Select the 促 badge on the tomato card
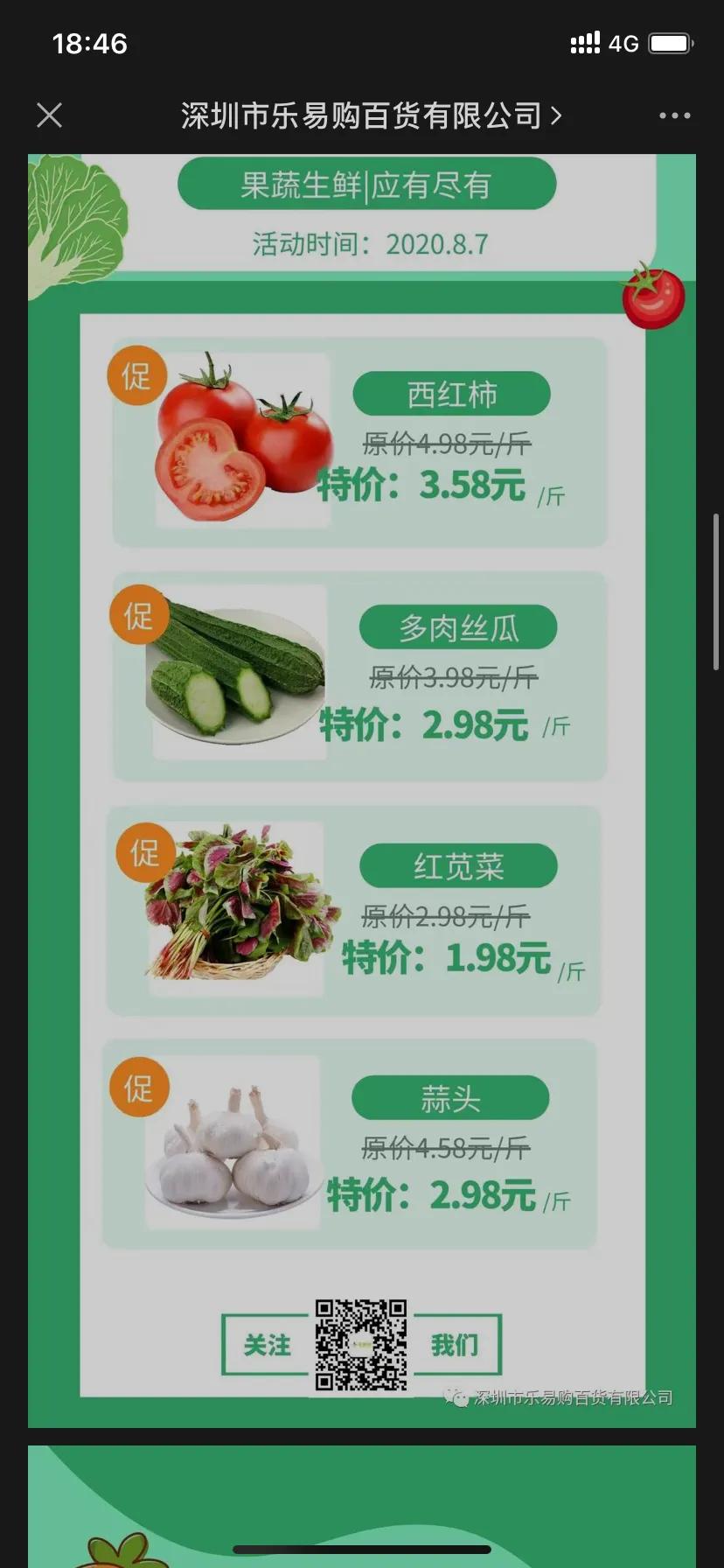 tap(136, 374)
